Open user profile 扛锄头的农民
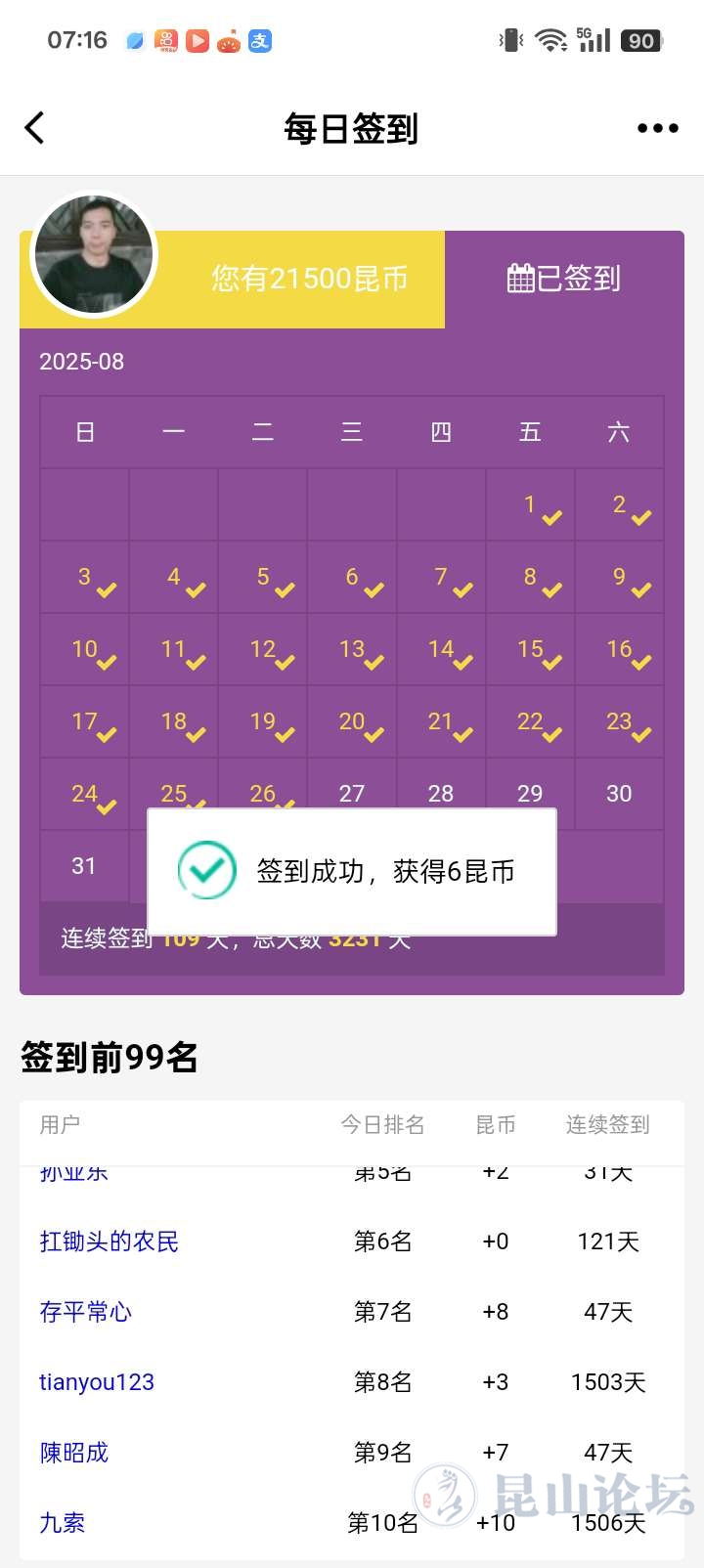This screenshot has height=1568, width=704. 110,1241
